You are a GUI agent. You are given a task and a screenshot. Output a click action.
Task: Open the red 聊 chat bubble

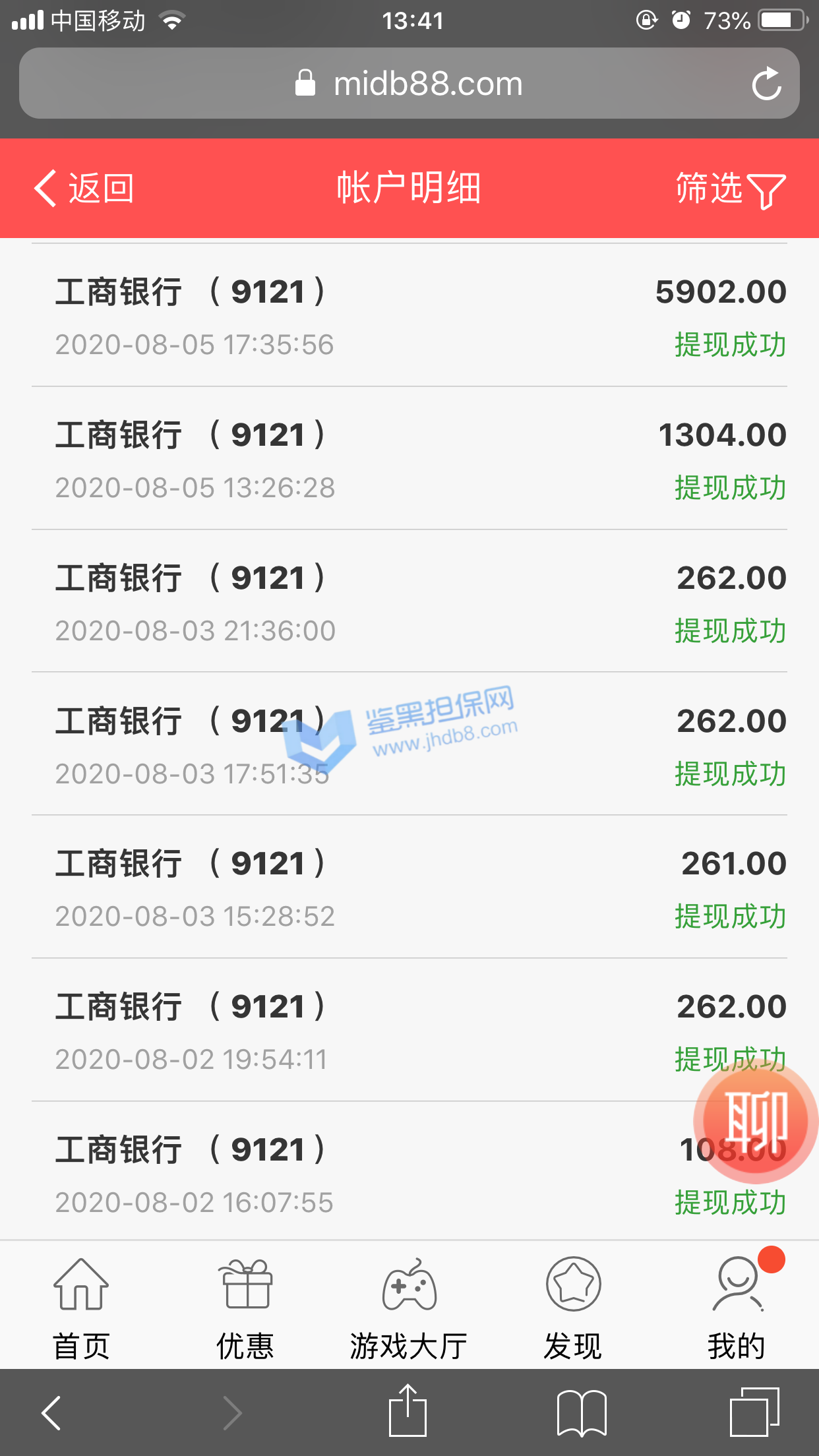tap(756, 1121)
